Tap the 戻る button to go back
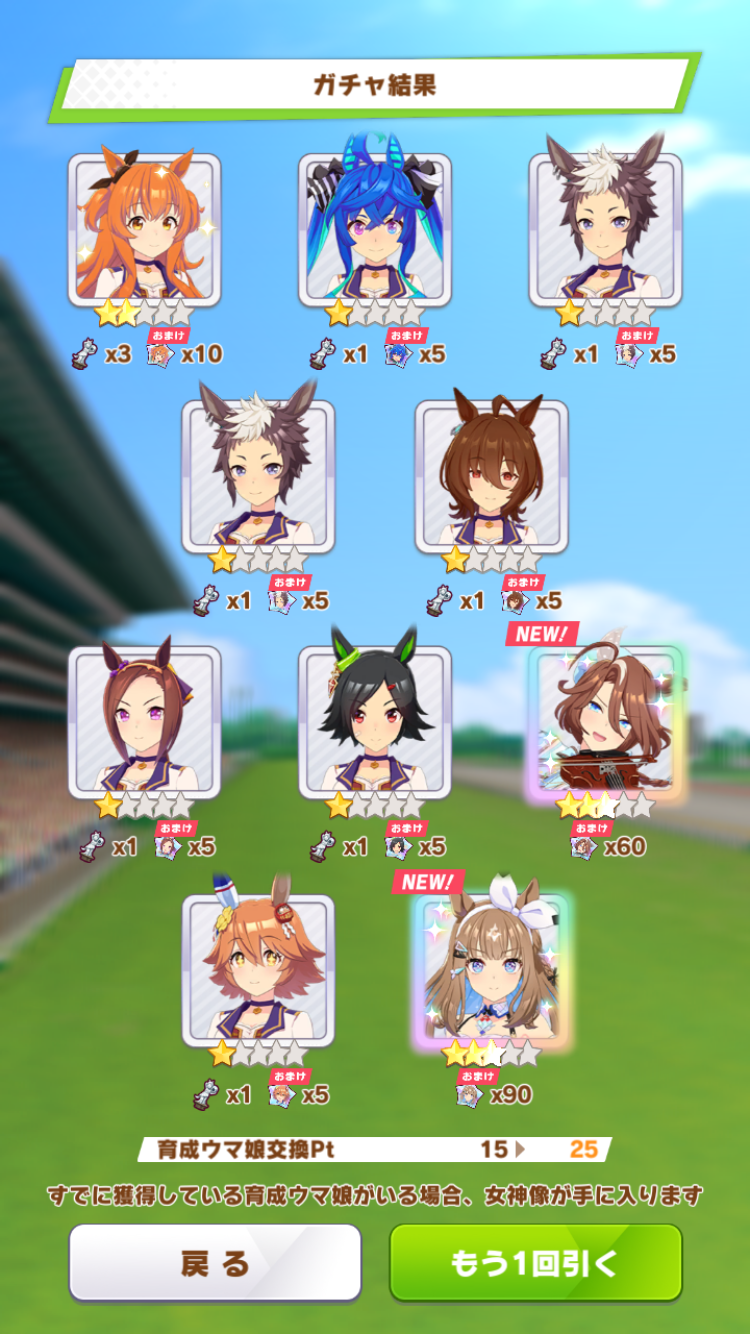Viewport: 750px width, 1334px height. pos(214,1263)
